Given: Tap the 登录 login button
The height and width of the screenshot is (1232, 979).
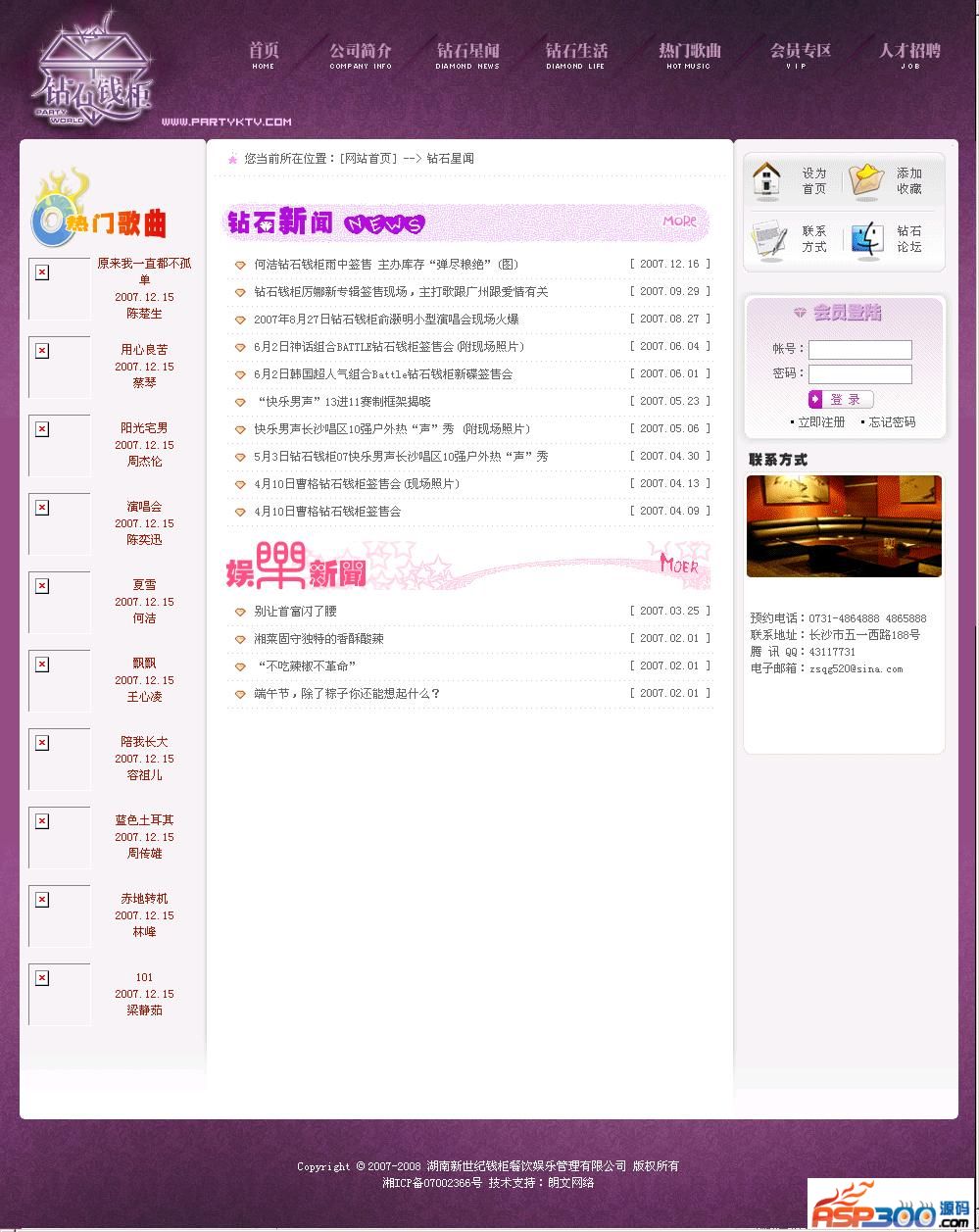Looking at the screenshot, I should tap(840, 400).
